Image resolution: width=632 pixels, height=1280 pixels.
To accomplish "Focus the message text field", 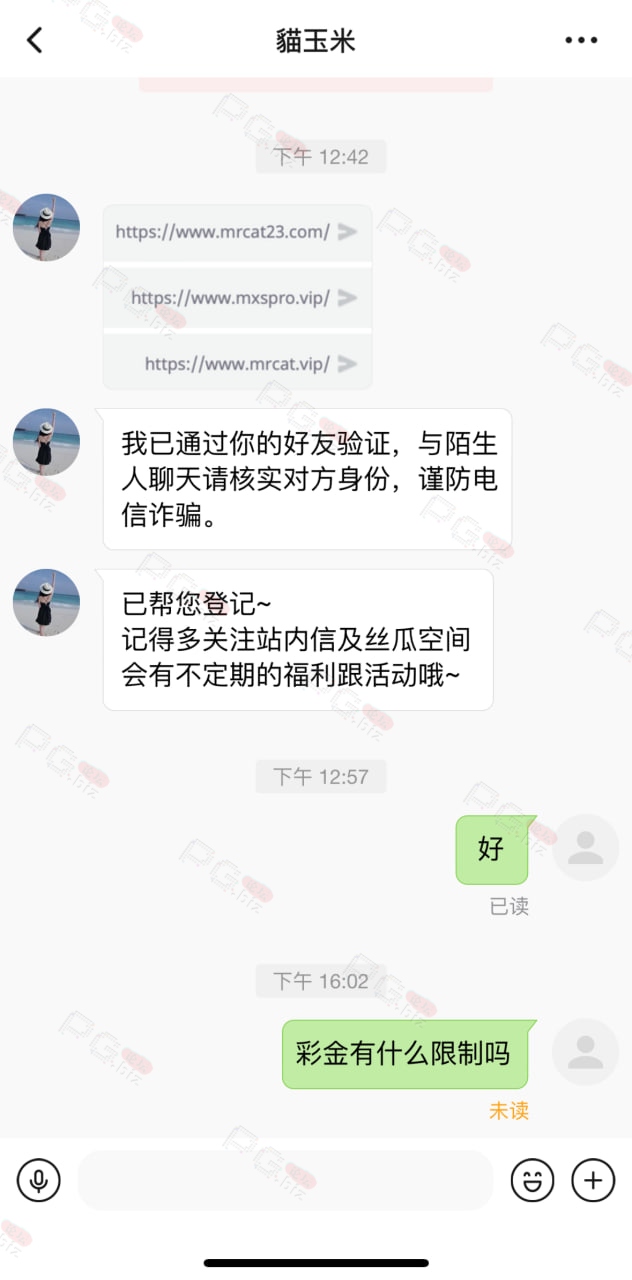I will click(x=286, y=1181).
